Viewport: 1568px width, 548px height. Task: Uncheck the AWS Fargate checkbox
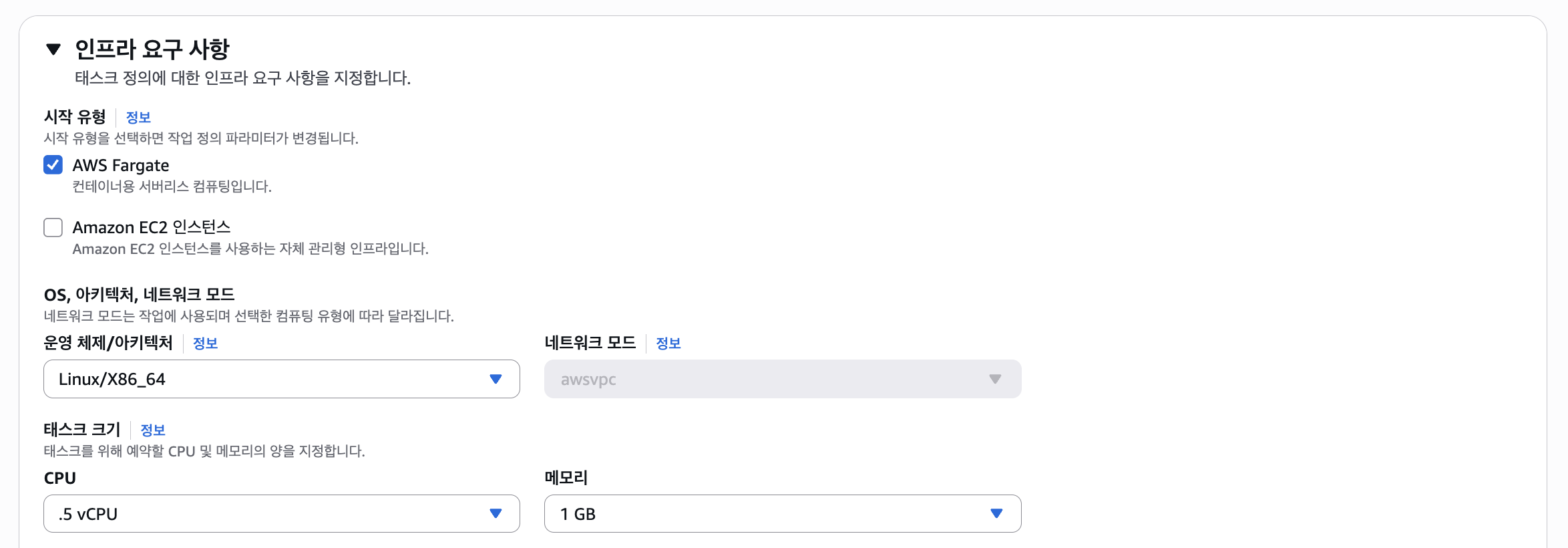click(x=53, y=165)
